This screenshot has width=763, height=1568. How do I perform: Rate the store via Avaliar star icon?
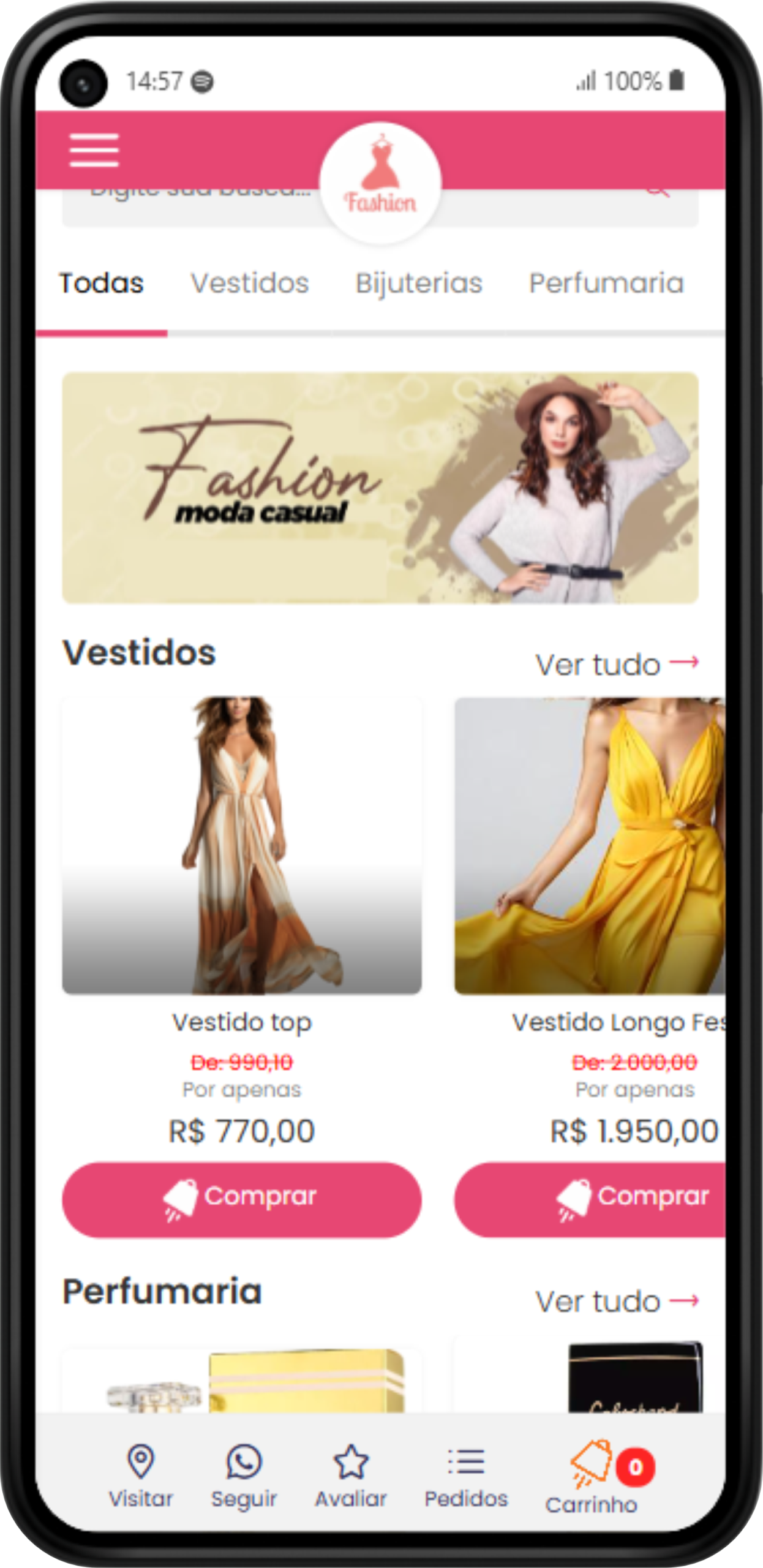point(350,1460)
